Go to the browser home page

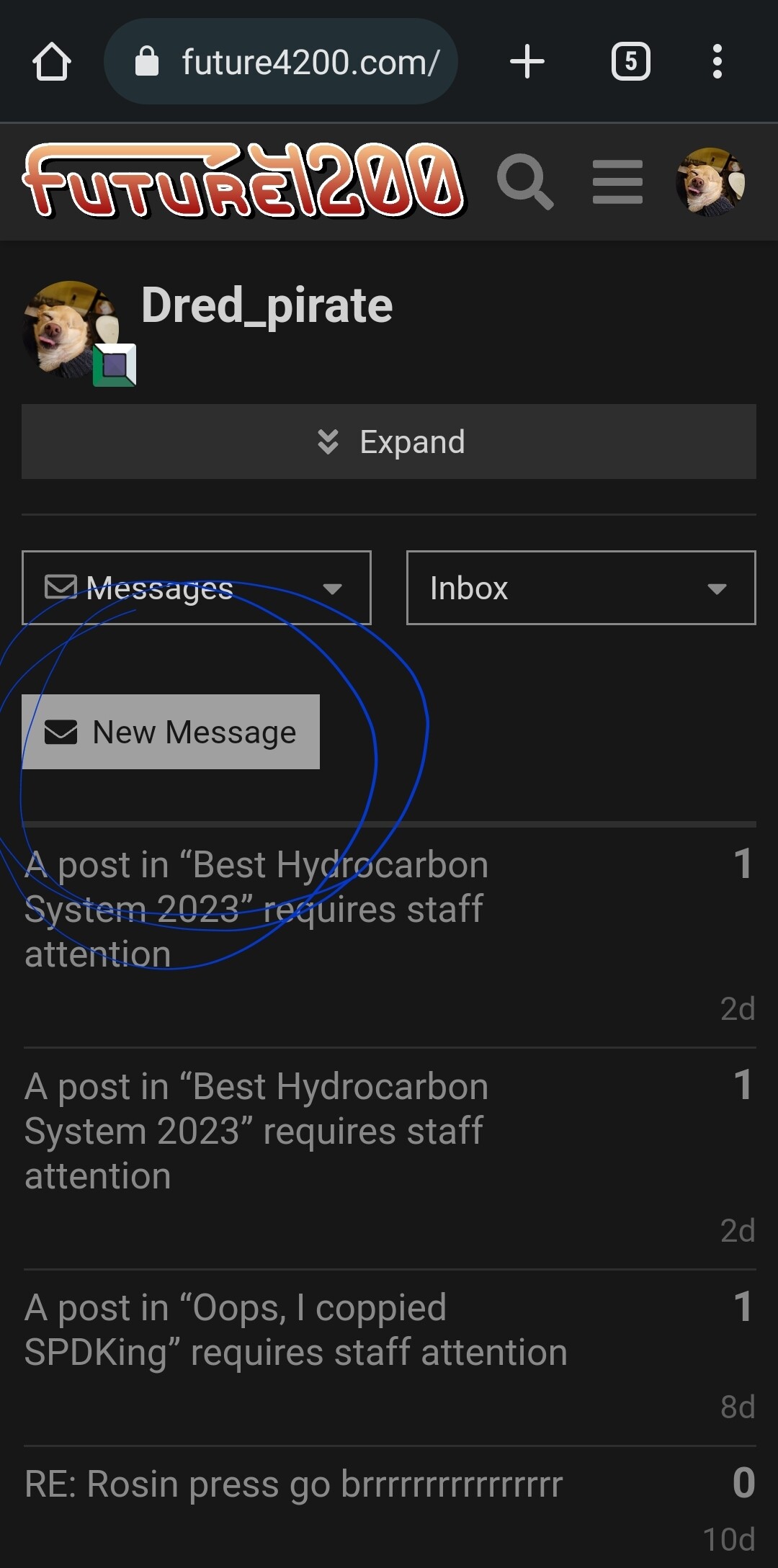coord(52,62)
